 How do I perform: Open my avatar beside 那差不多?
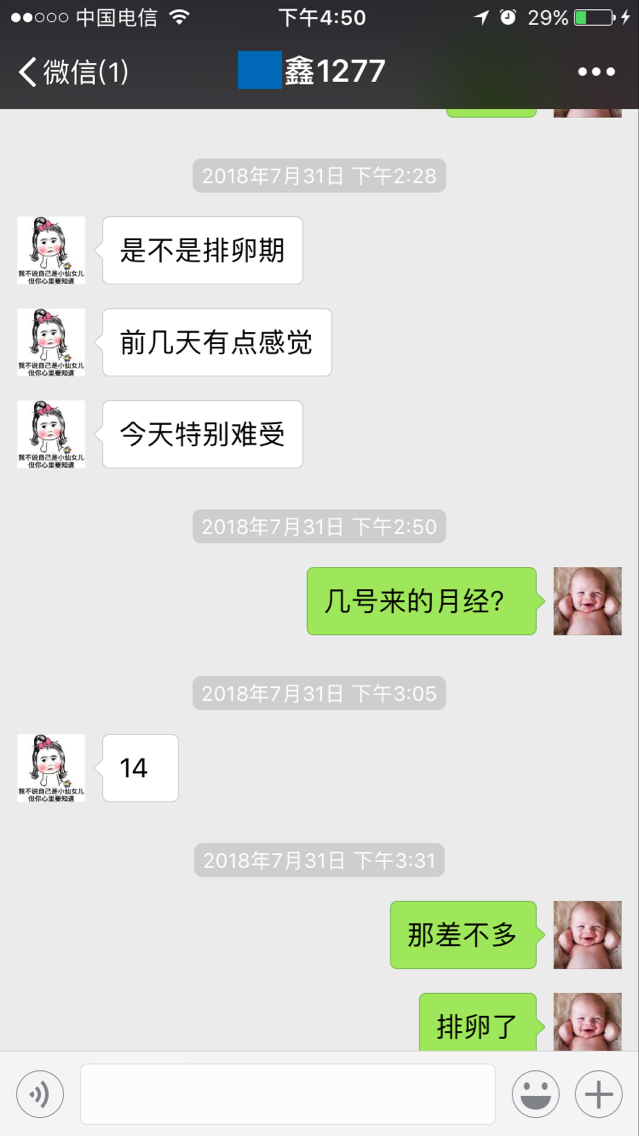pyautogui.click(x=587, y=935)
